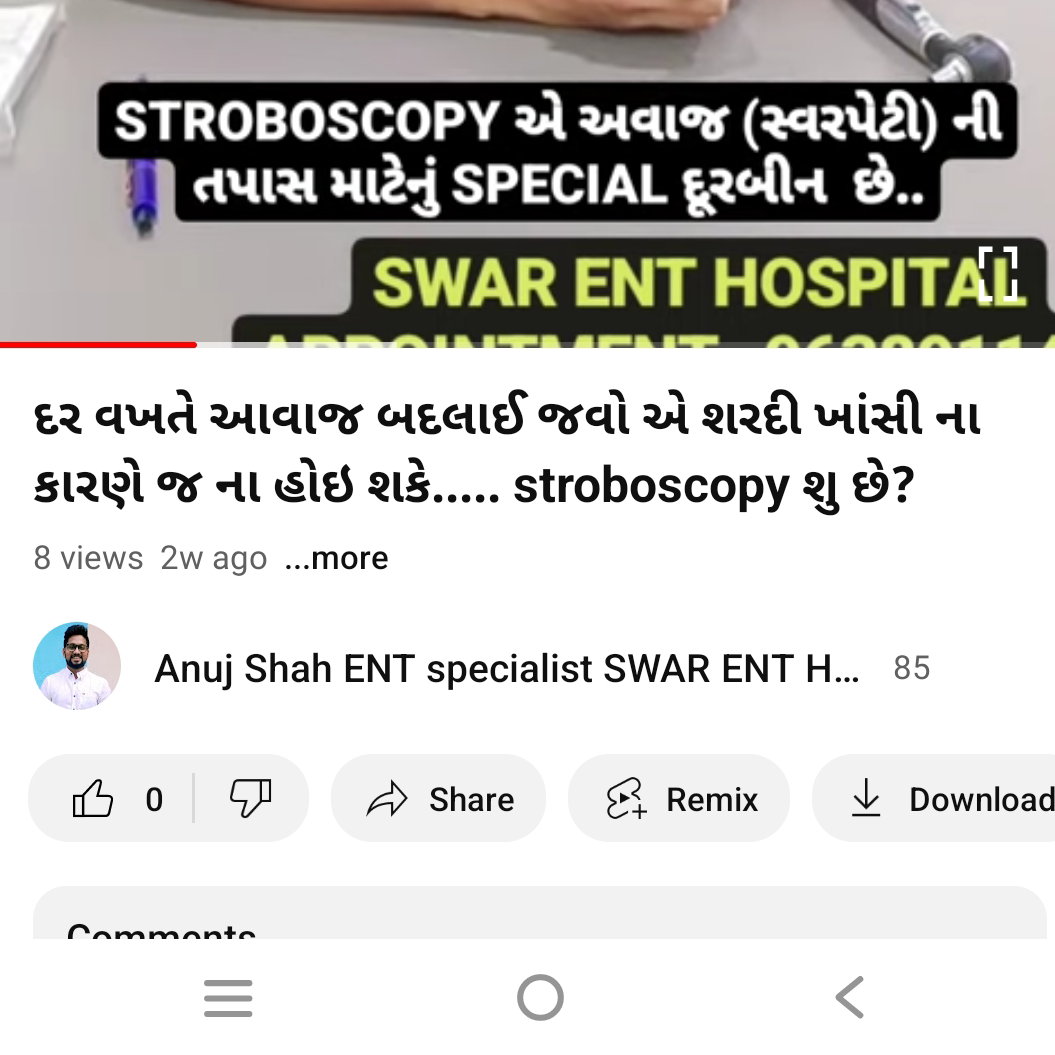This screenshot has height=1055, width=1055.
Task: Dislike this video
Action: (250, 799)
